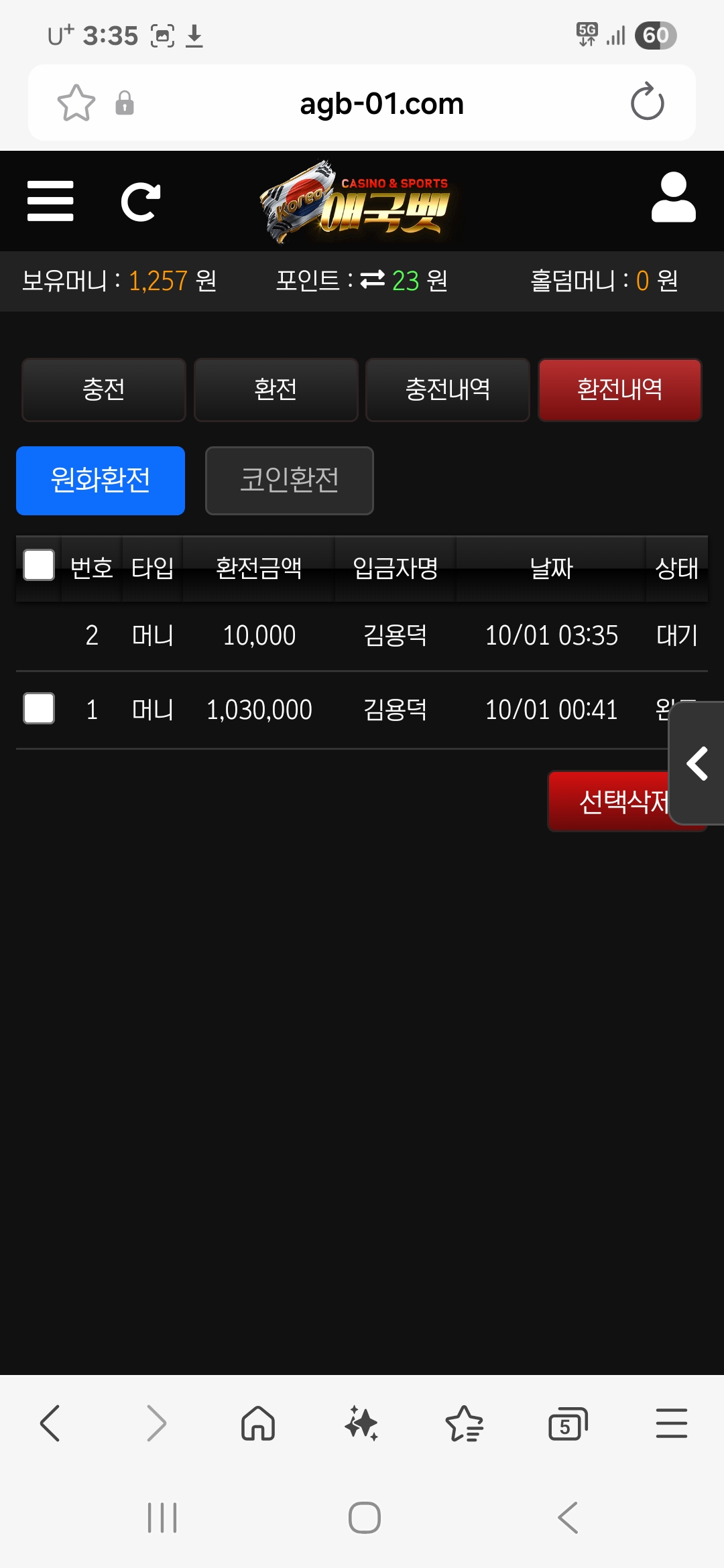724x1568 pixels.
Task: Check the select-all box in table header
Action: (x=39, y=565)
